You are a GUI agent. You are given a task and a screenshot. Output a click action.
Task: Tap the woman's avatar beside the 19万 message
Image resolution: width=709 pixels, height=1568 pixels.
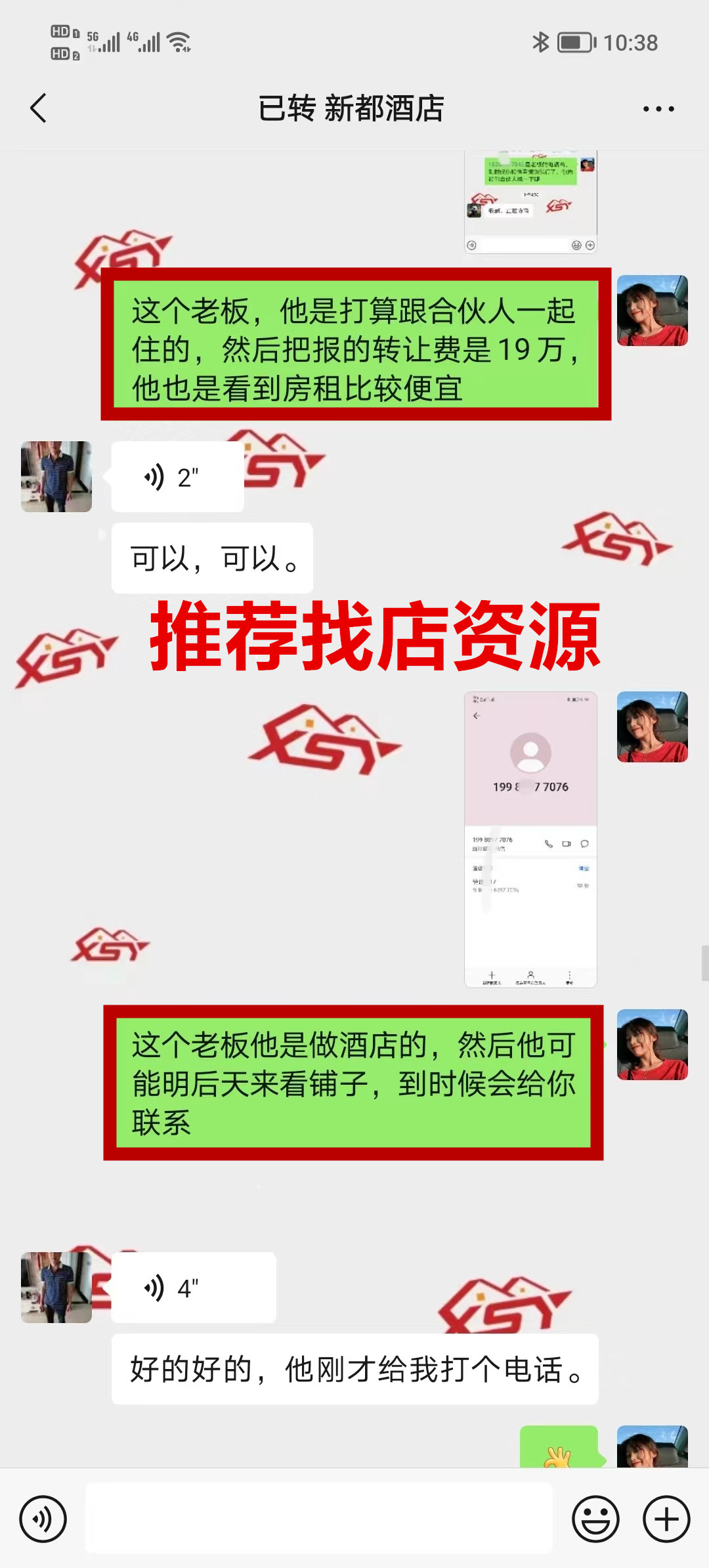652,311
